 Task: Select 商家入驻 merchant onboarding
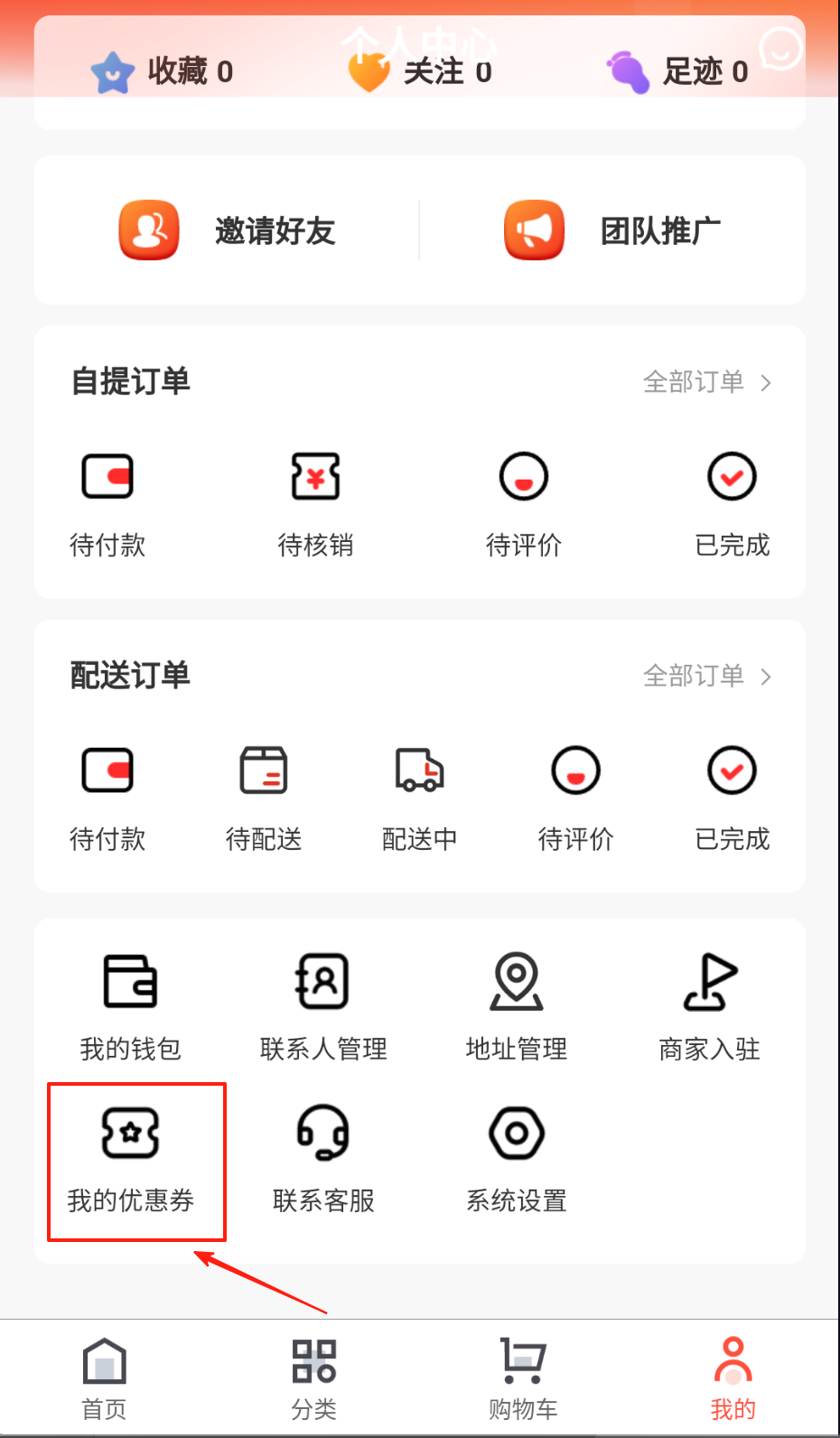[709, 1005]
